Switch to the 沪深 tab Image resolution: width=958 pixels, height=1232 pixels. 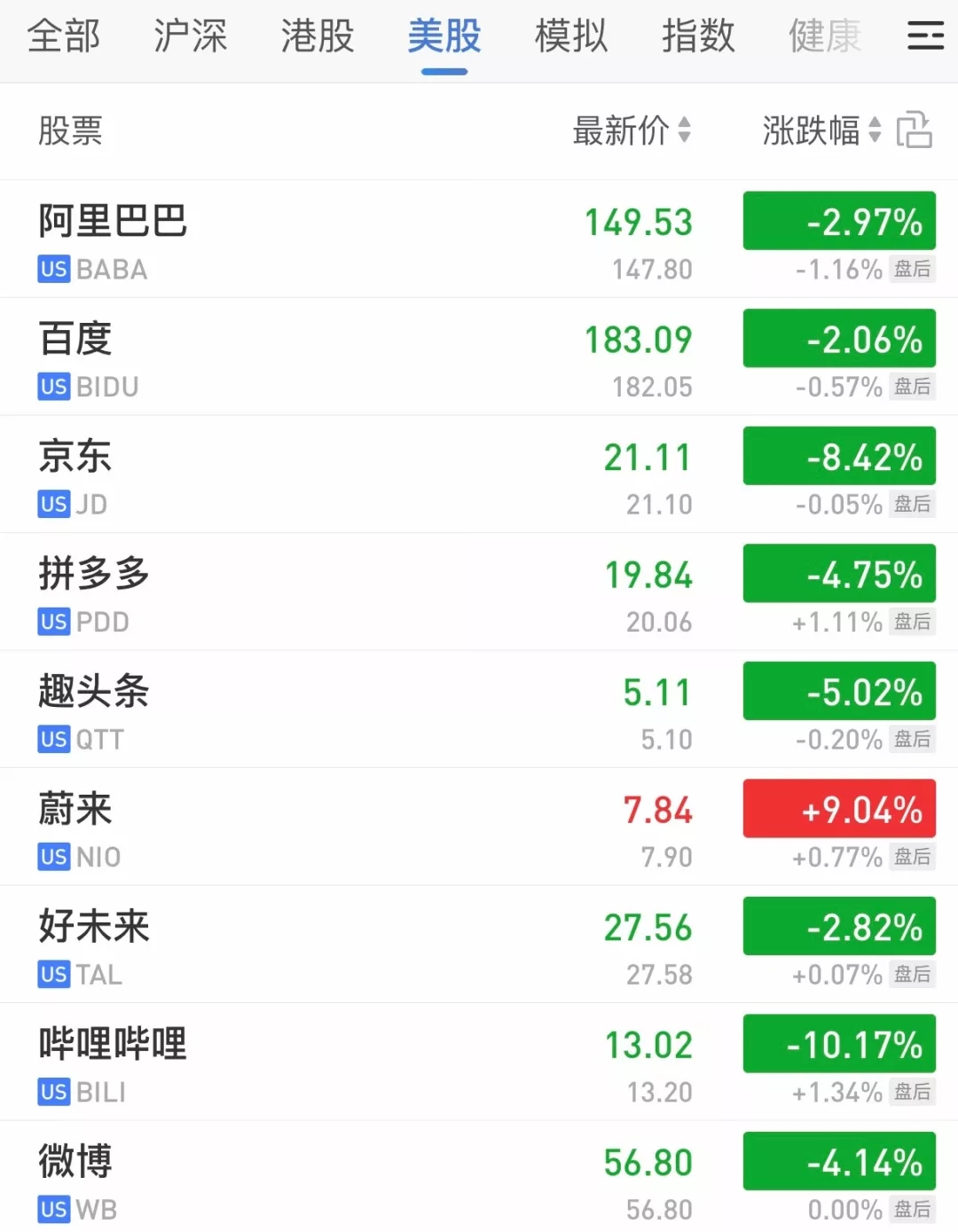coord(190,37)
